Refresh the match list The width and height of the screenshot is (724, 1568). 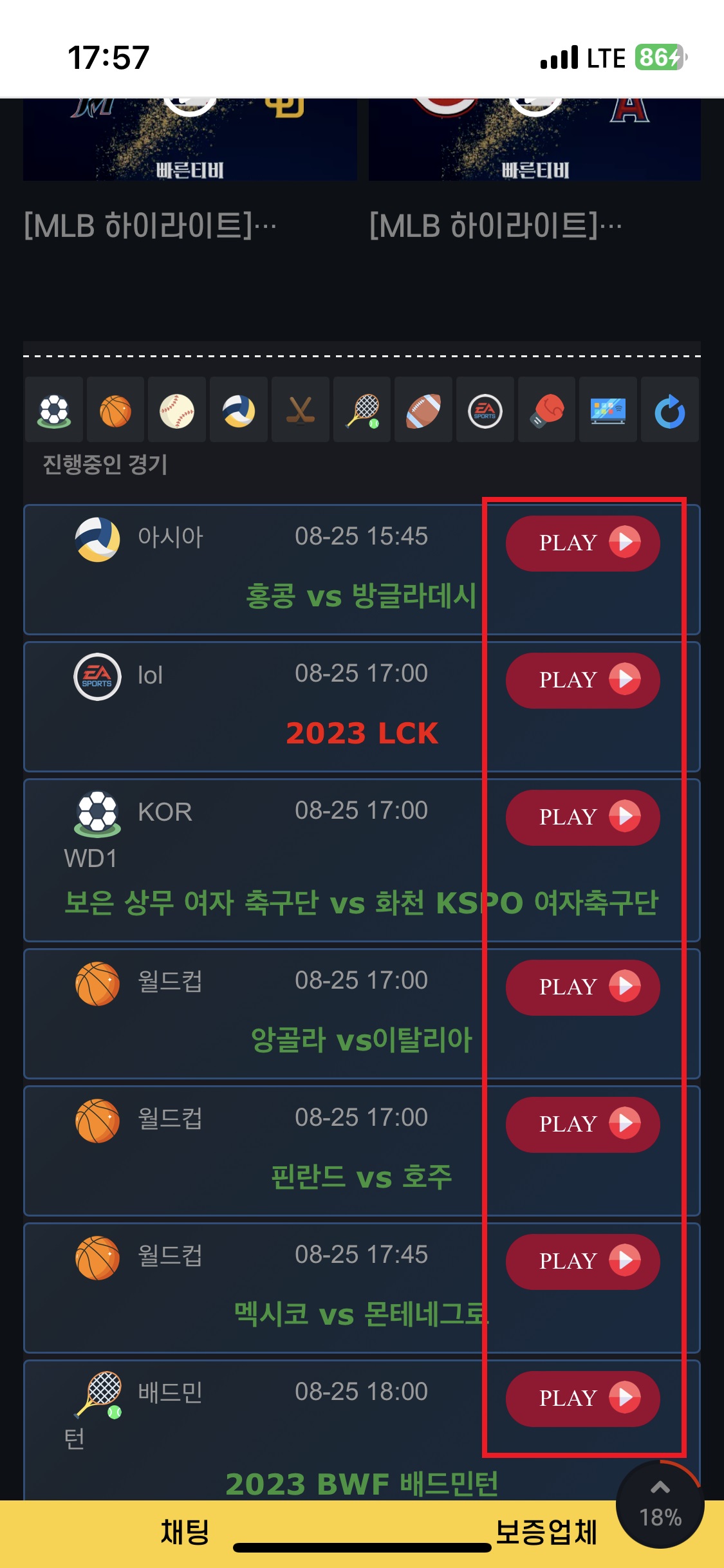click(669, 409)
